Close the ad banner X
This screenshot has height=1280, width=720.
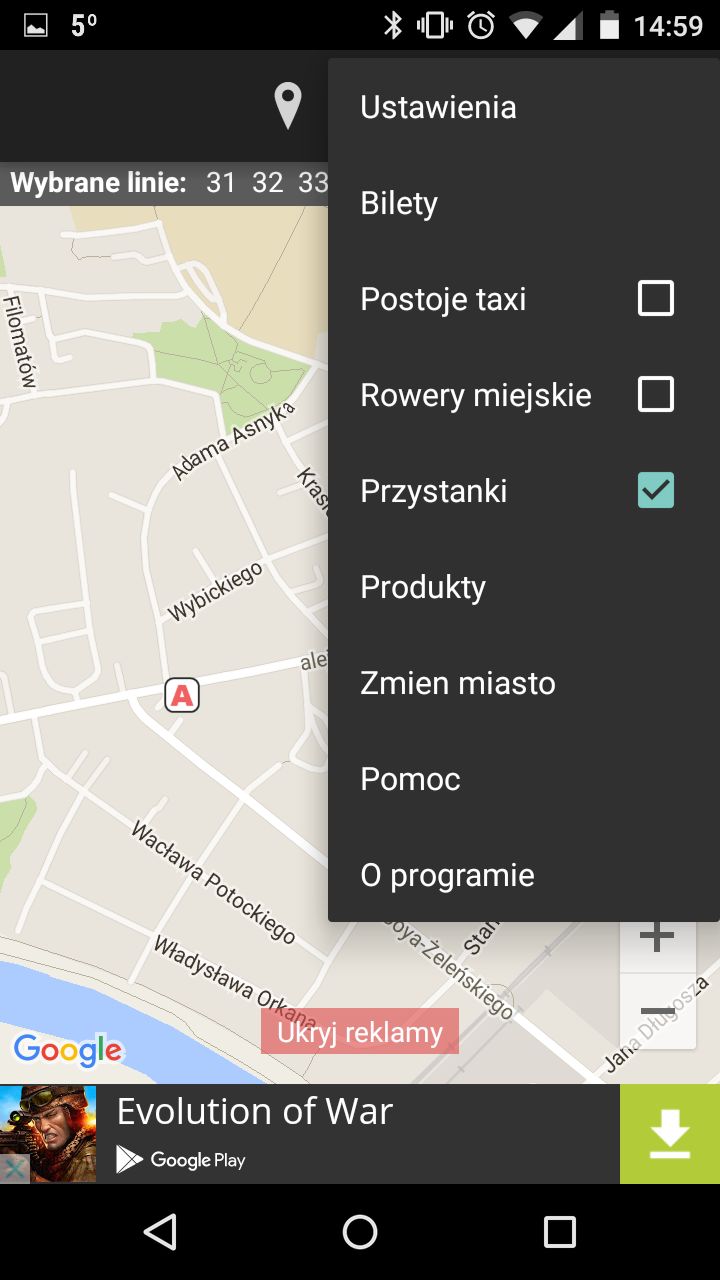(x=14, y=1169)
